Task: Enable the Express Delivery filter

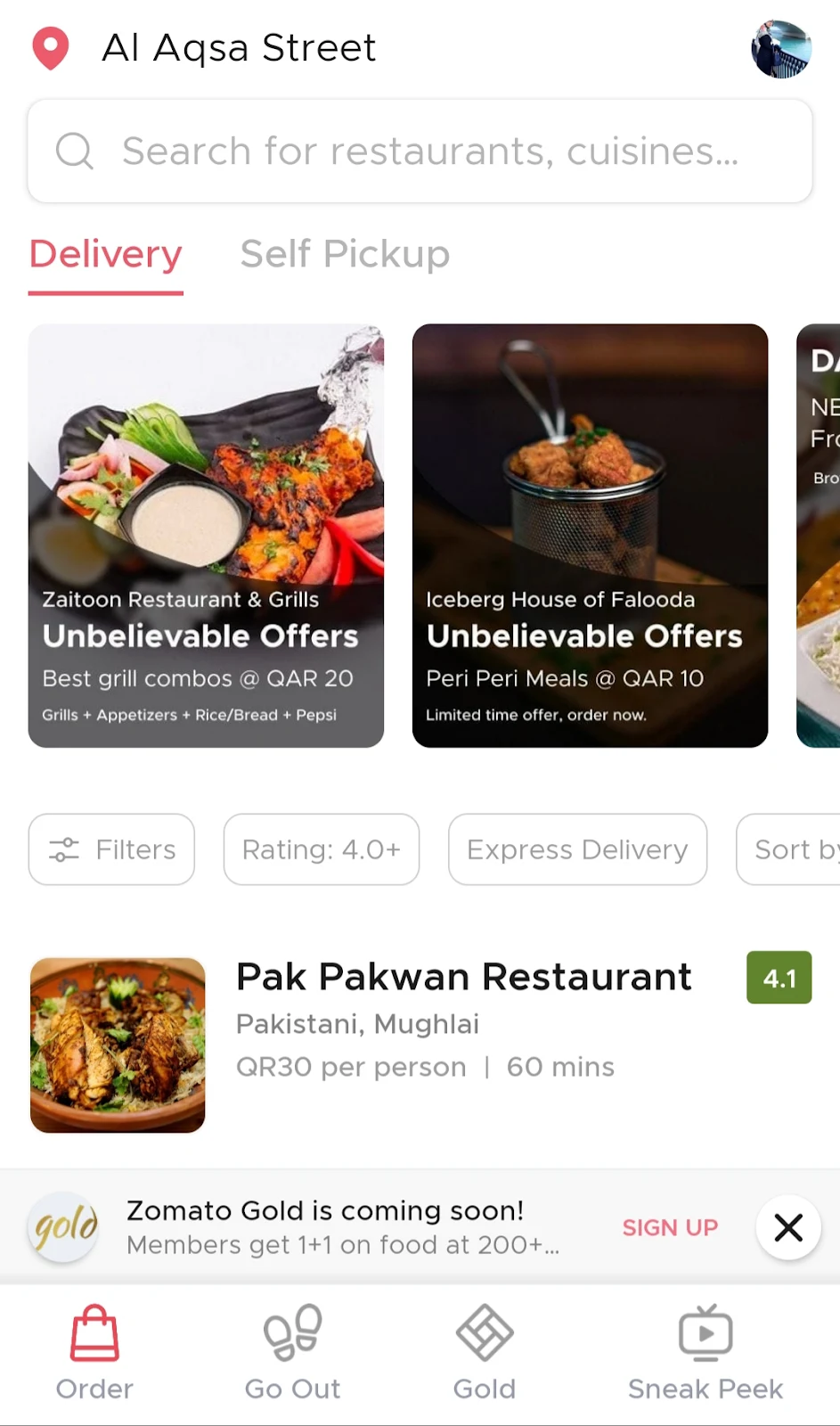Action: point(577,849)
